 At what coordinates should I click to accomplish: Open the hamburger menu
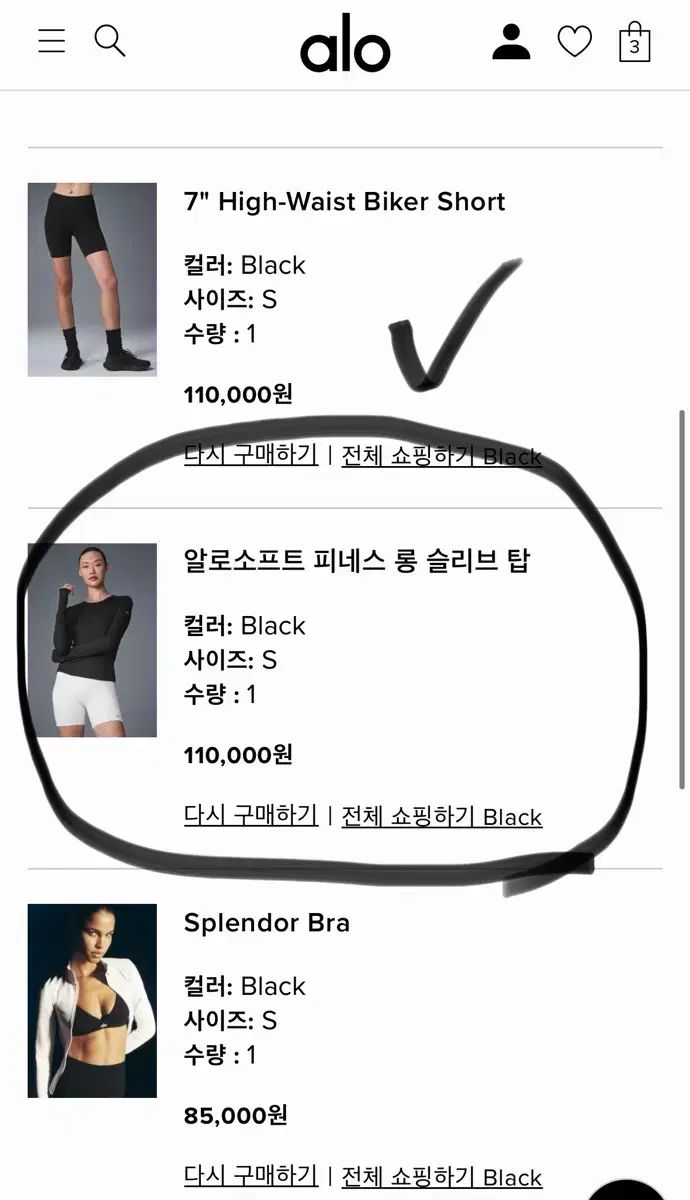[x=52, y=41]
